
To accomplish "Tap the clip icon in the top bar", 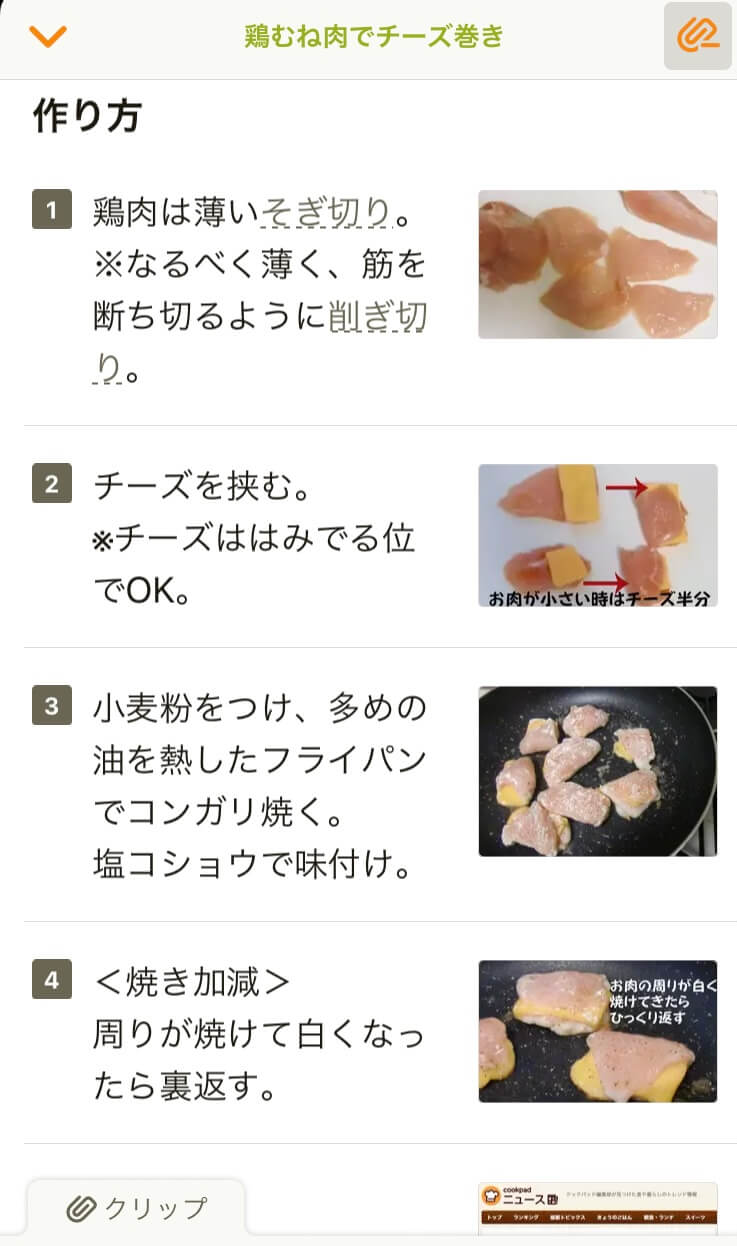I will click(x=697, y=36).
